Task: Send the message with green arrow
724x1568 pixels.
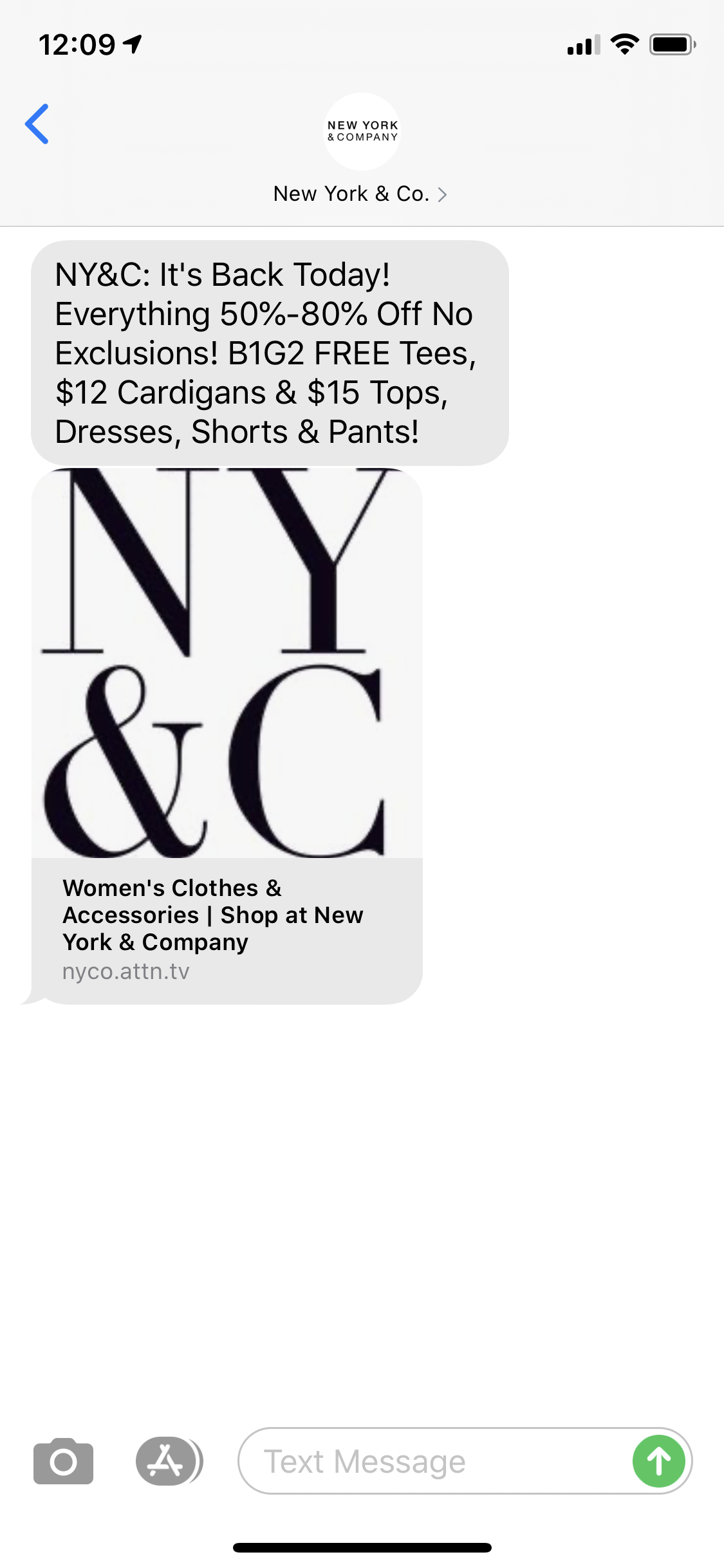Action: tap(658, 1461)
